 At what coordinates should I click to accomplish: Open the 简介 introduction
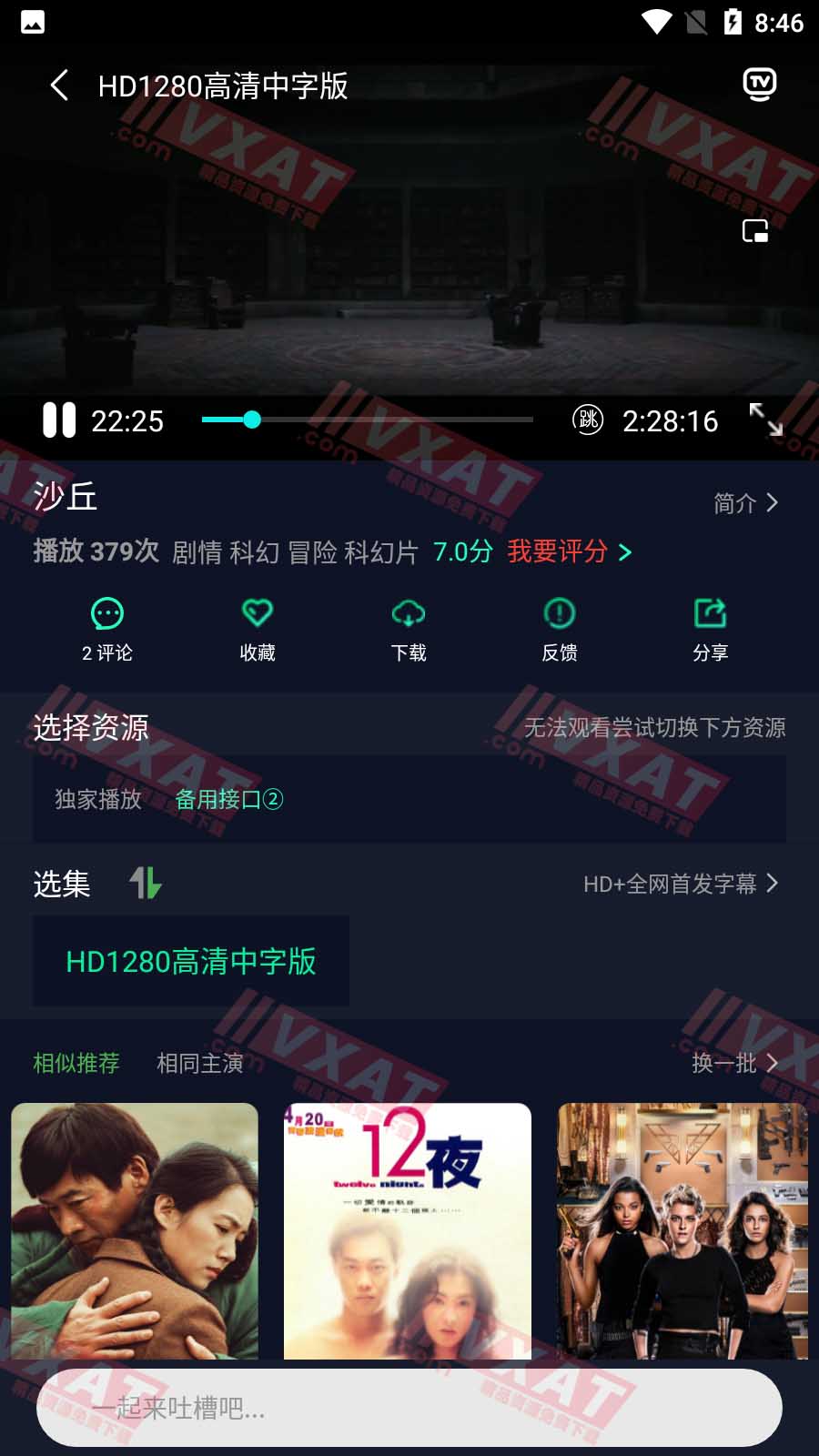pos(745,502)
